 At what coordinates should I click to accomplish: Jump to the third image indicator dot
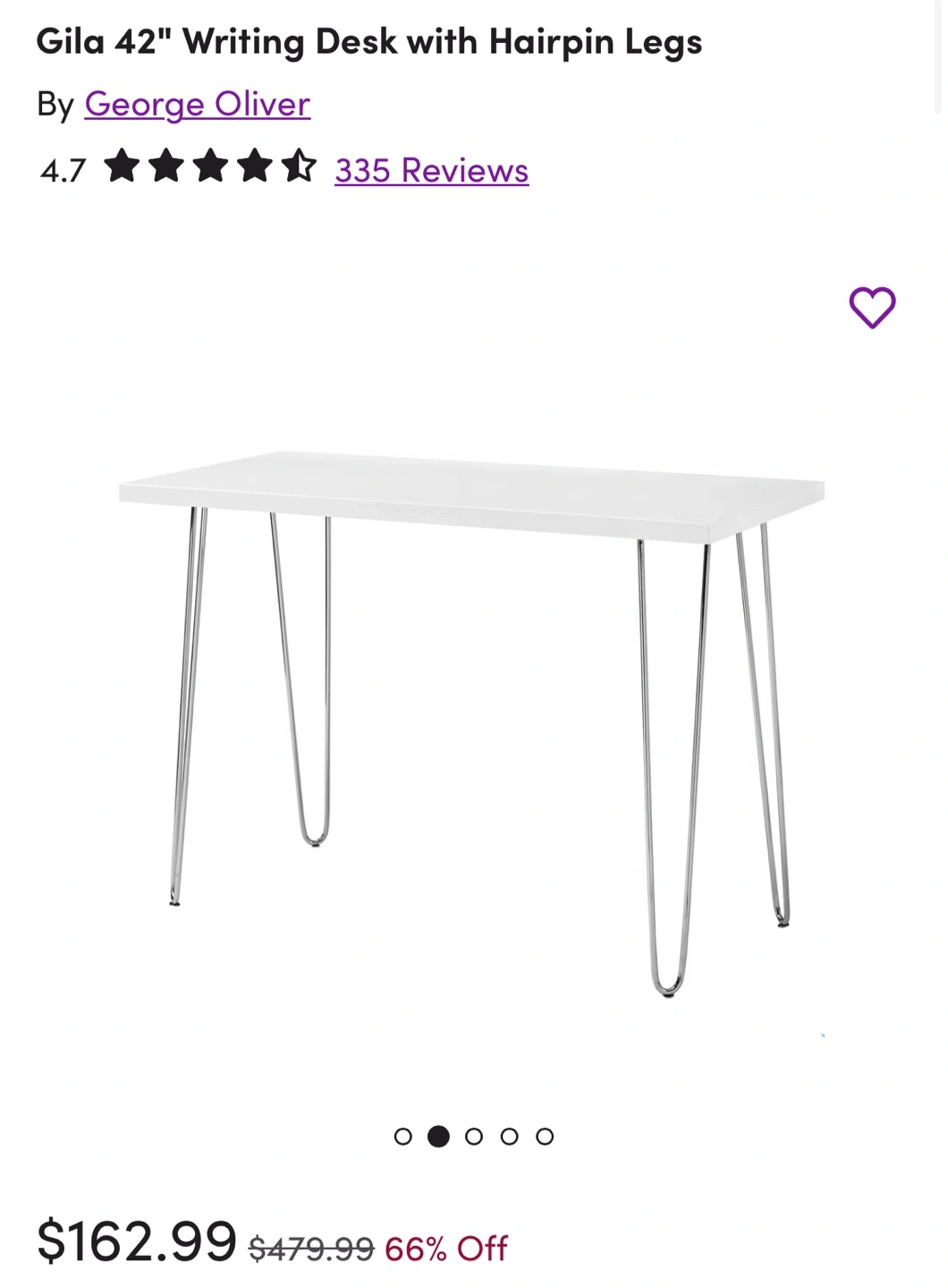[474, 1136]
